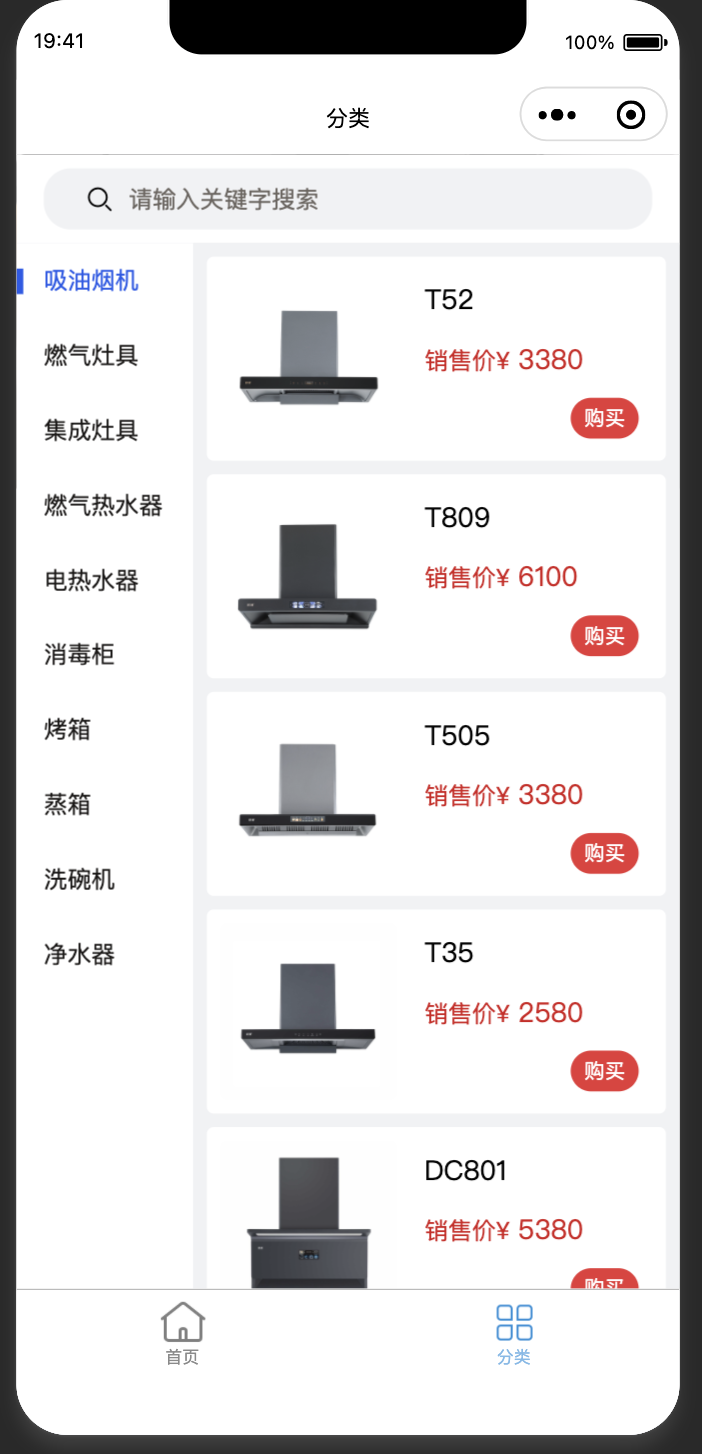Open the 净水器 category
Image resolution: width=702 pixels, height=1454 pixels.
[x=79, y=954]
